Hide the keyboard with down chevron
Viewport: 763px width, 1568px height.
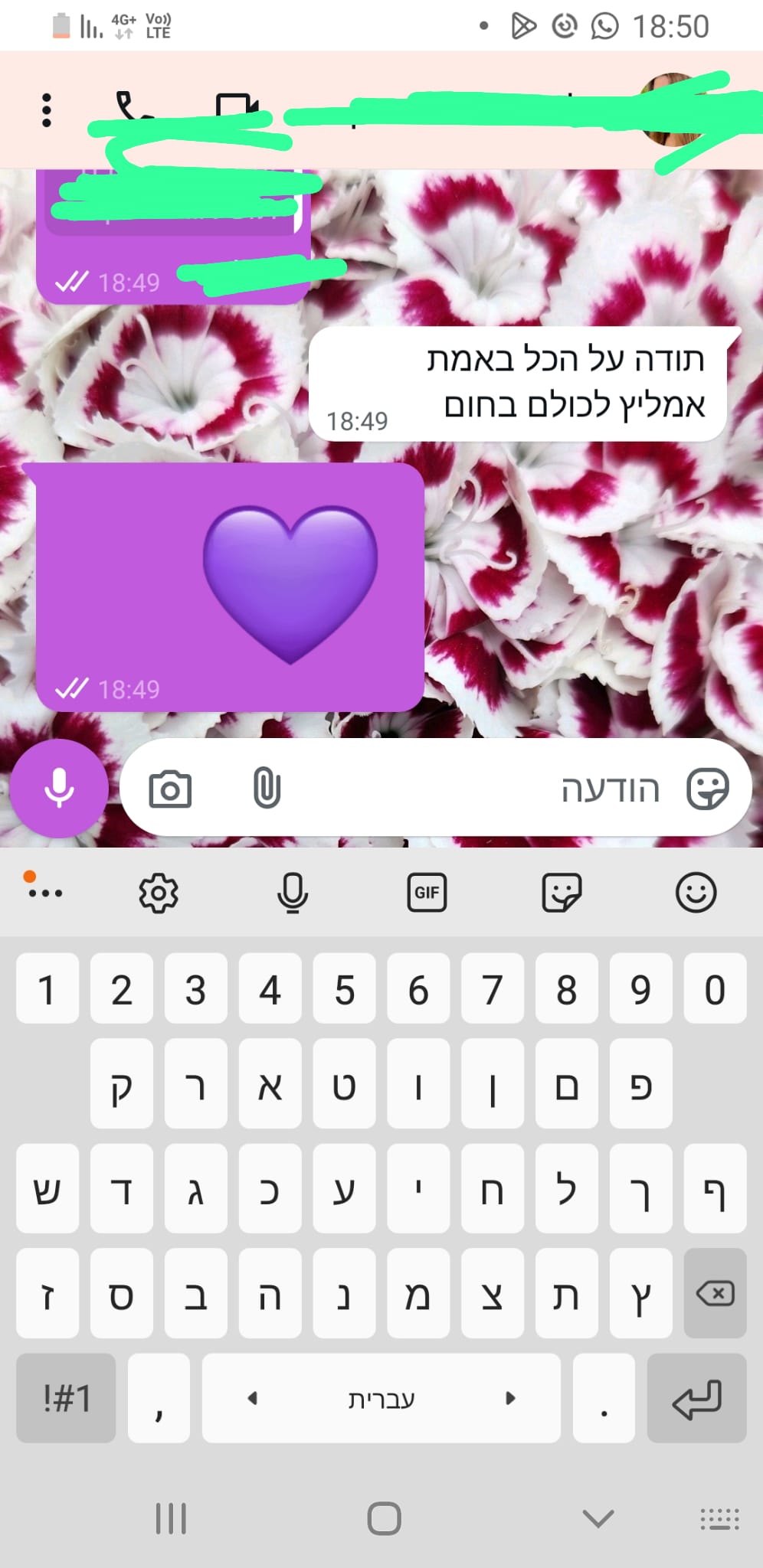598,1517
